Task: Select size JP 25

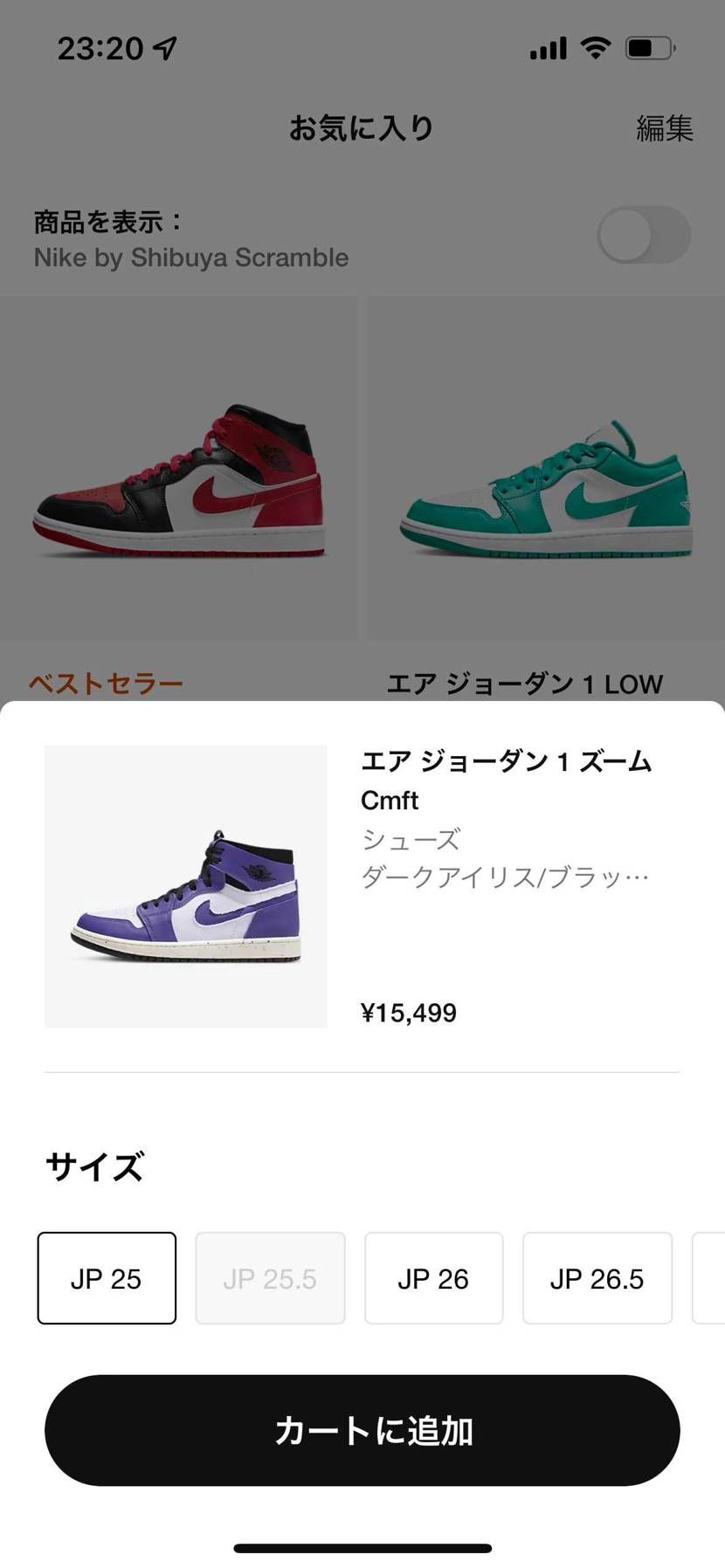Action: click(x=106, y=1277)
